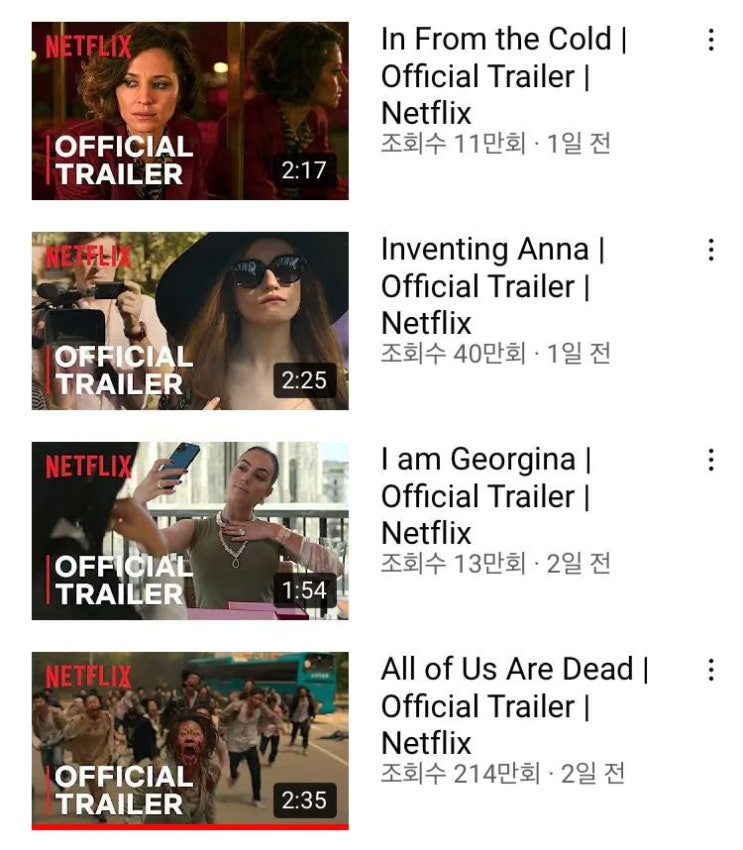Watch the Inventing Anna official trailer thumbnail
This screenshot has height=850, width=743.
[x=190, y=321]
